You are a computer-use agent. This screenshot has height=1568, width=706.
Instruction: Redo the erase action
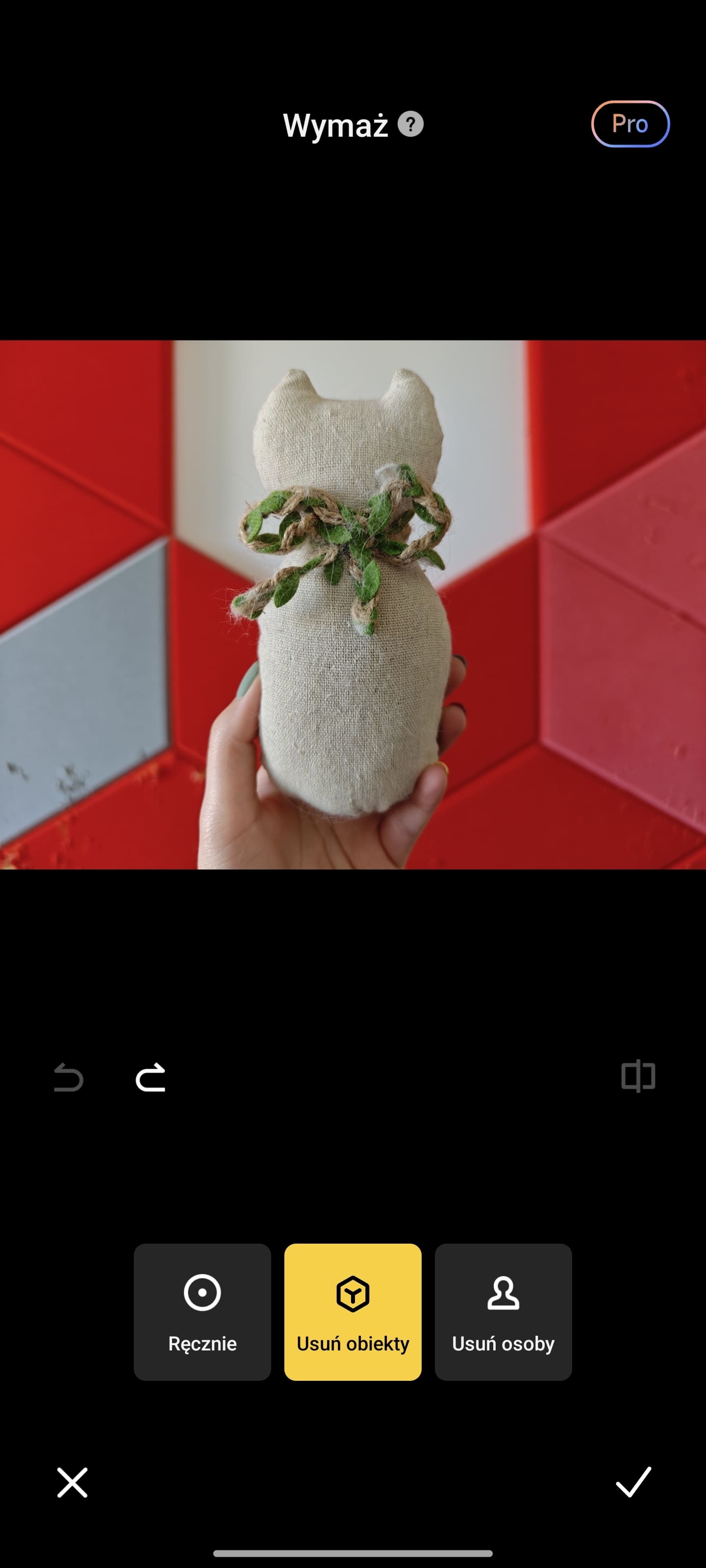point(151,1078)
